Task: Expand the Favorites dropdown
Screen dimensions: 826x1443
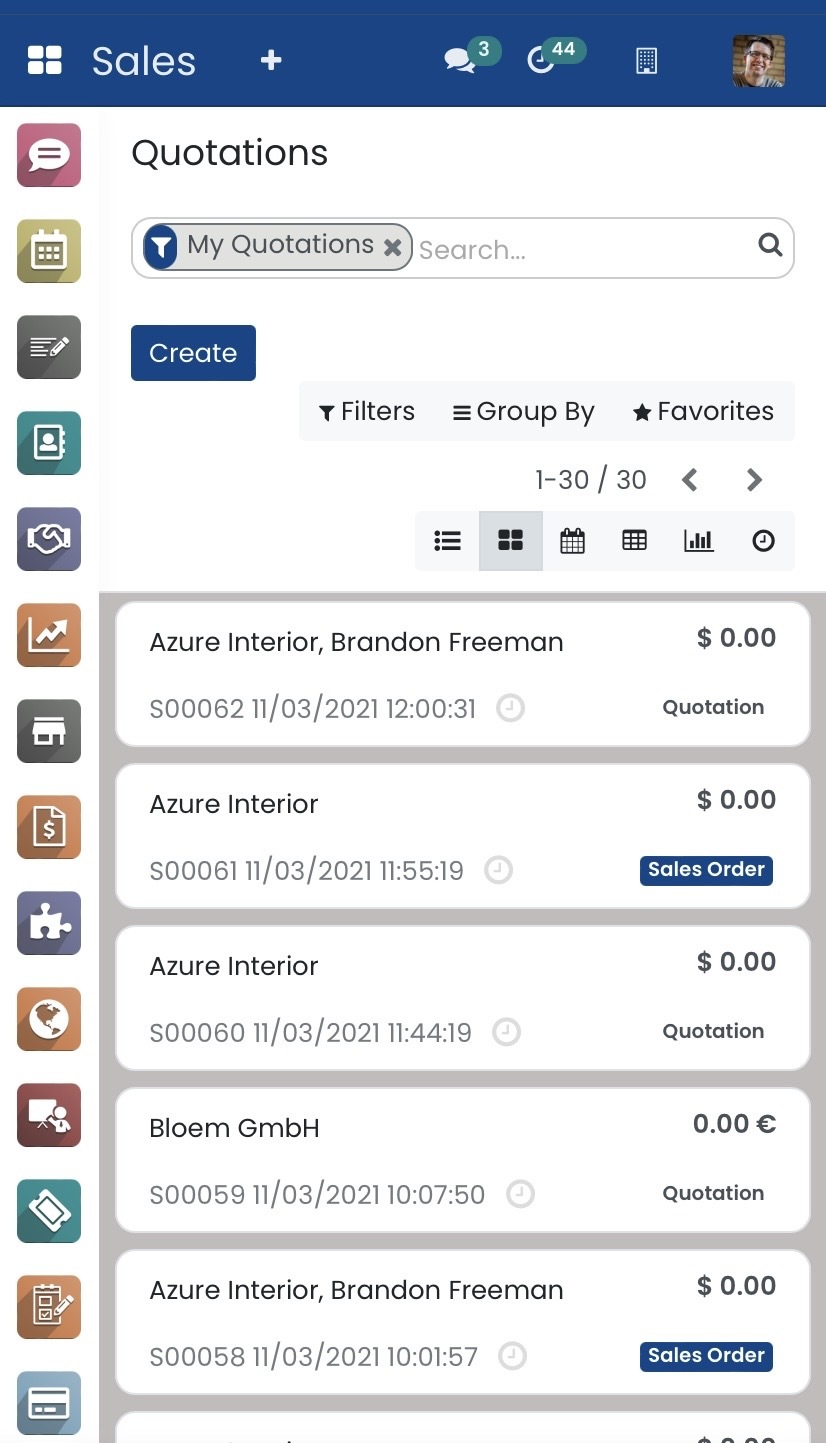Action: tap(704, 411)
